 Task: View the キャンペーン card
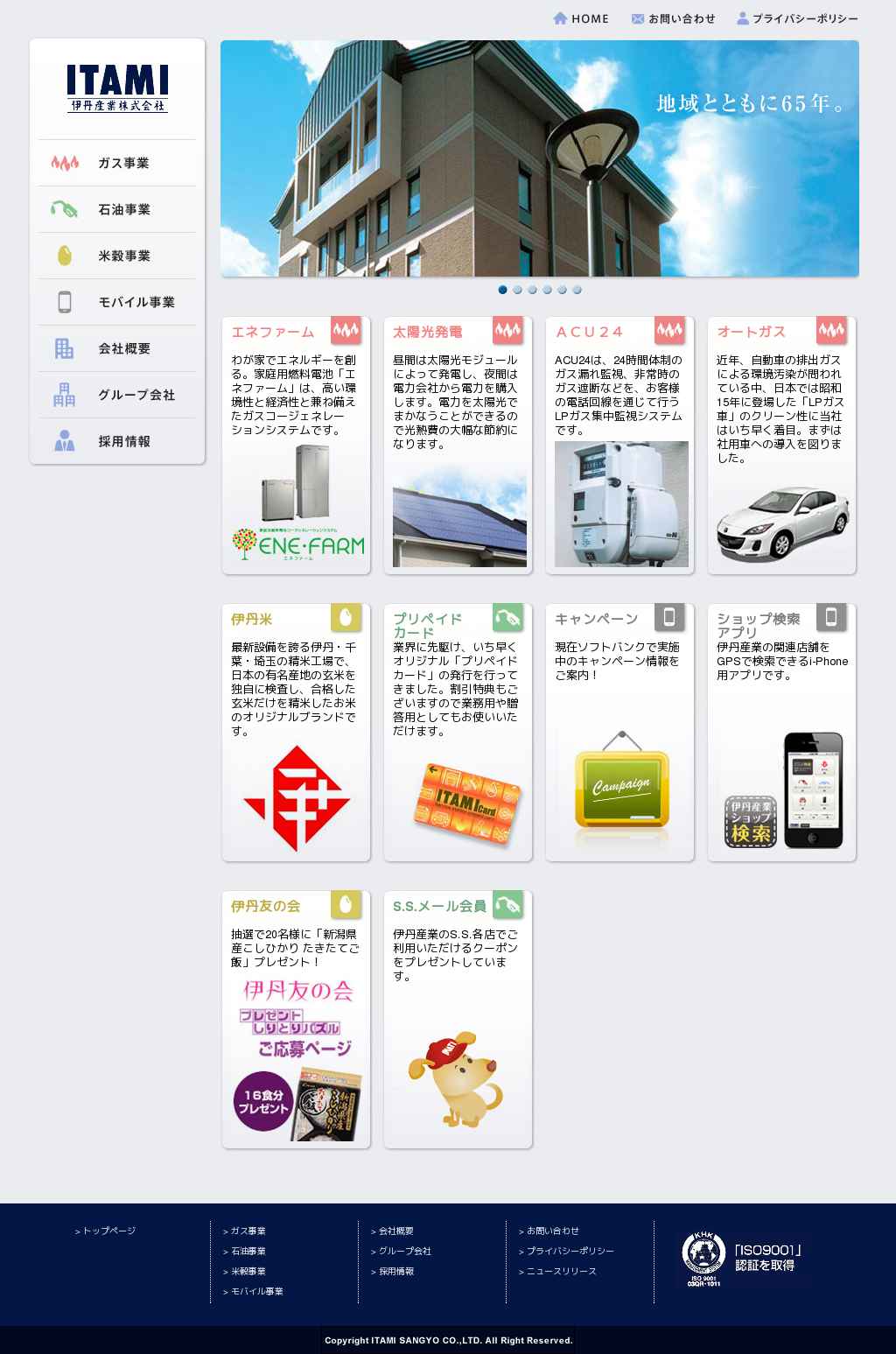(619, 733)
